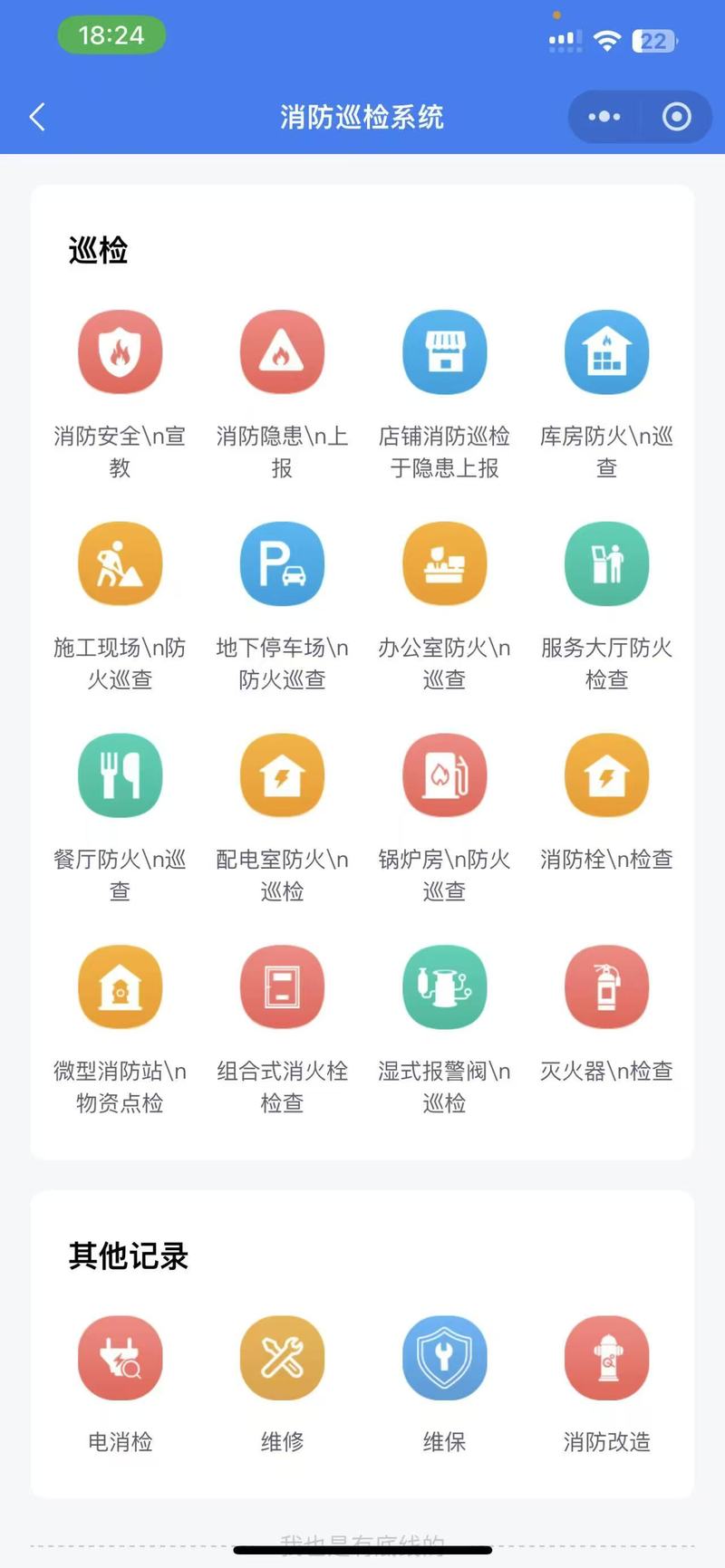Select 服务大厅防火检查
Image resolution: width=725 pixels, height=1568 pixels.
pyautogui.click(x=606, y=563)
